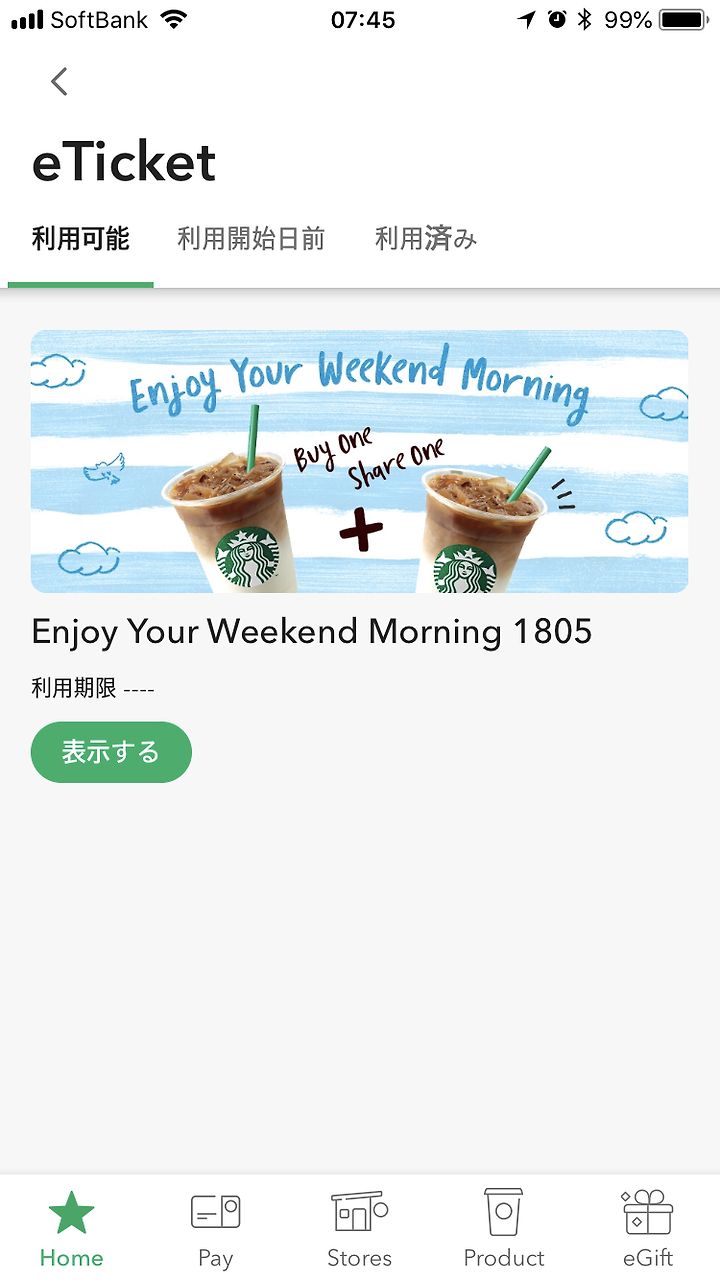The height and width of the screenshot is (1280, 720).
Task: Go to the Home tab
Action: [72, 1228]
